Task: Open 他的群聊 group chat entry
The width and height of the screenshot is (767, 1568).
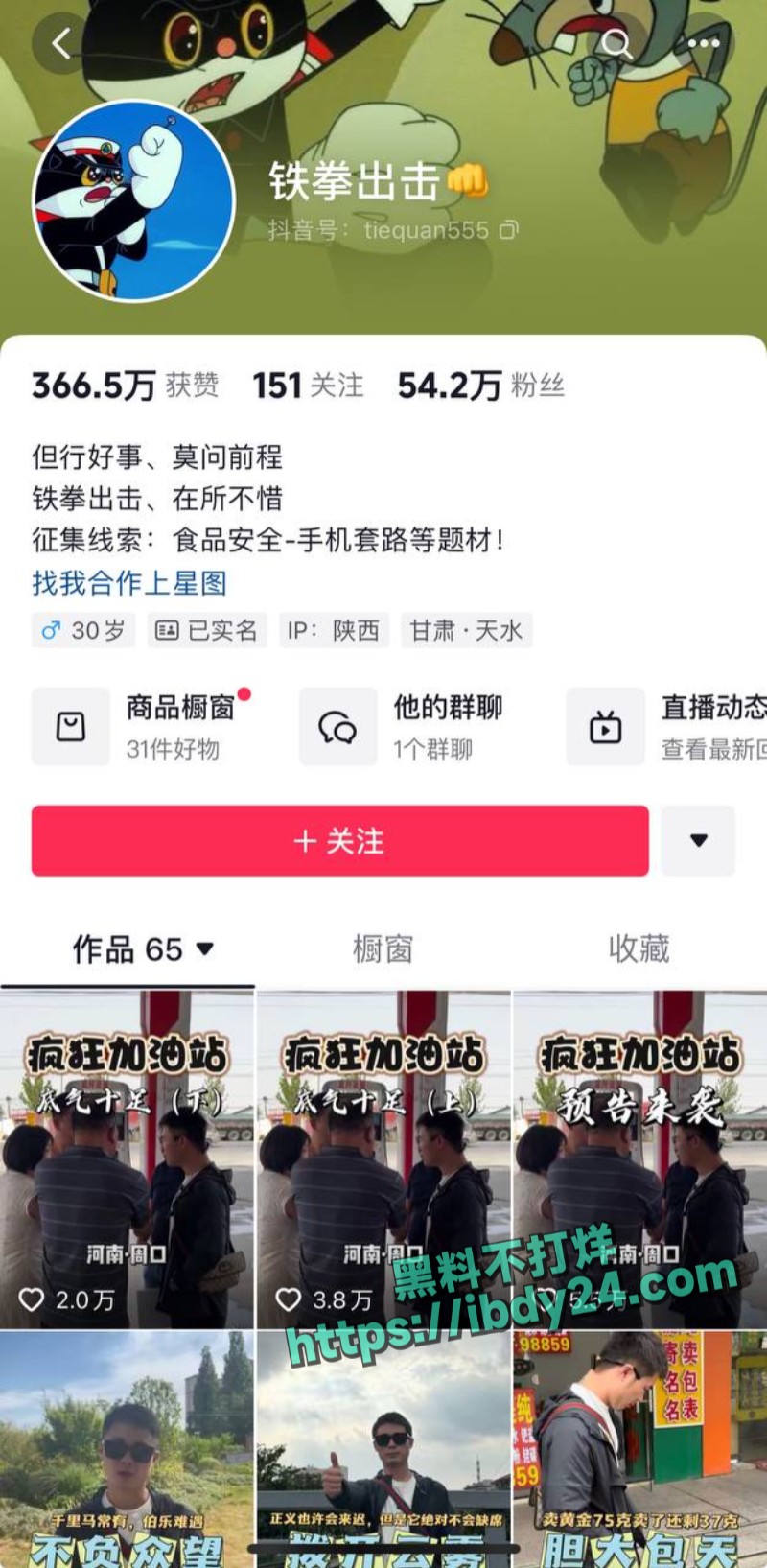Action: 403,727
